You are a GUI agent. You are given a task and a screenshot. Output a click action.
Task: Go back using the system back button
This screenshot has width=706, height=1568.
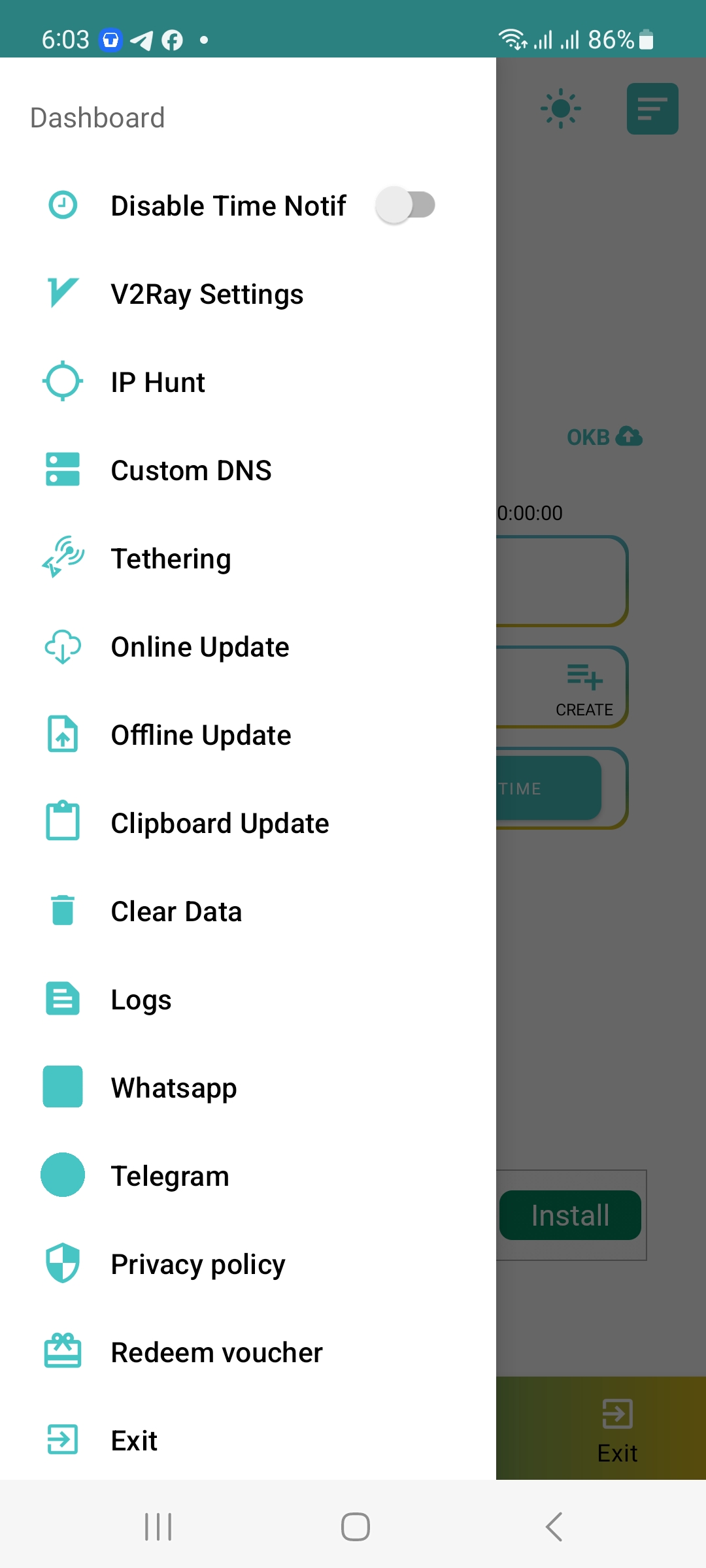click(554, 1527)
